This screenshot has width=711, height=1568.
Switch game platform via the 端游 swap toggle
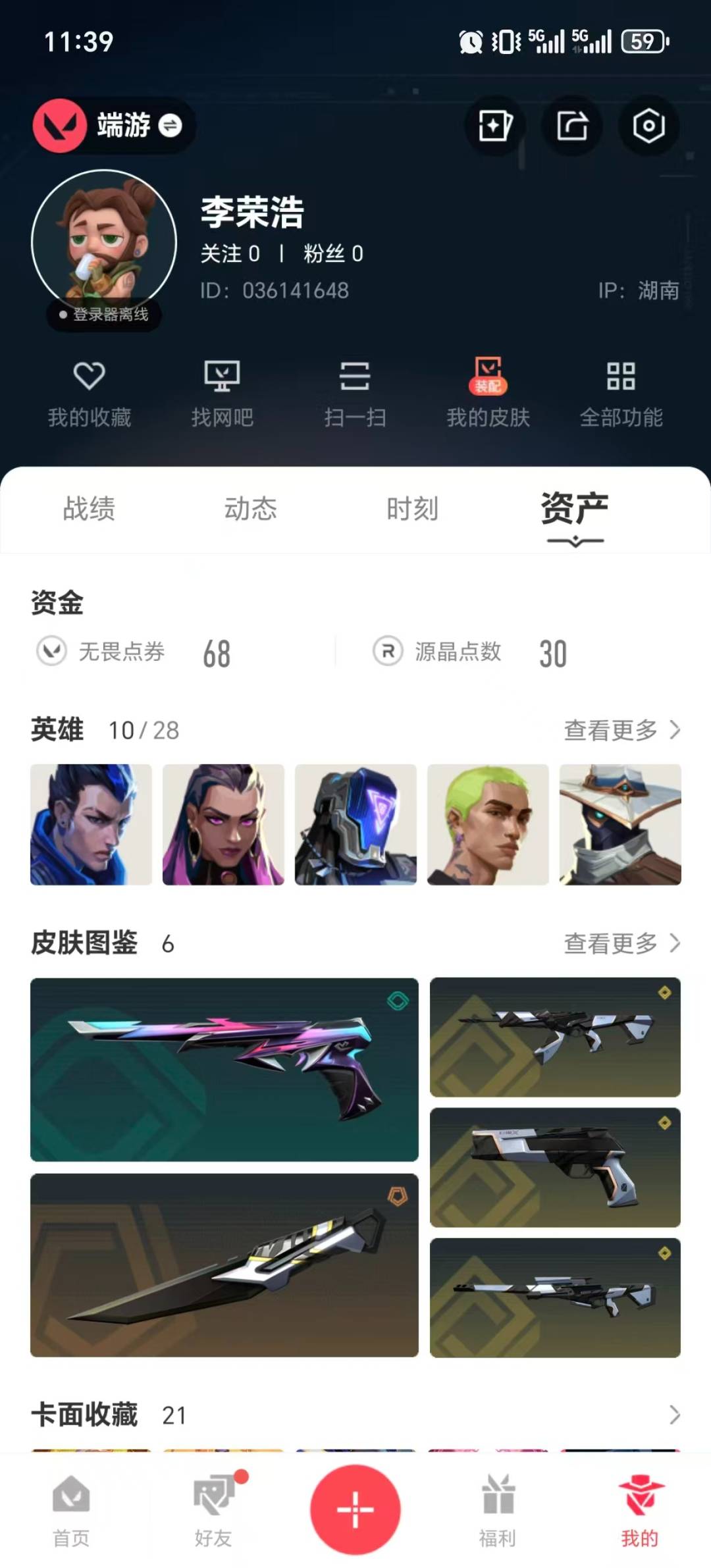(x=170, y=125)
